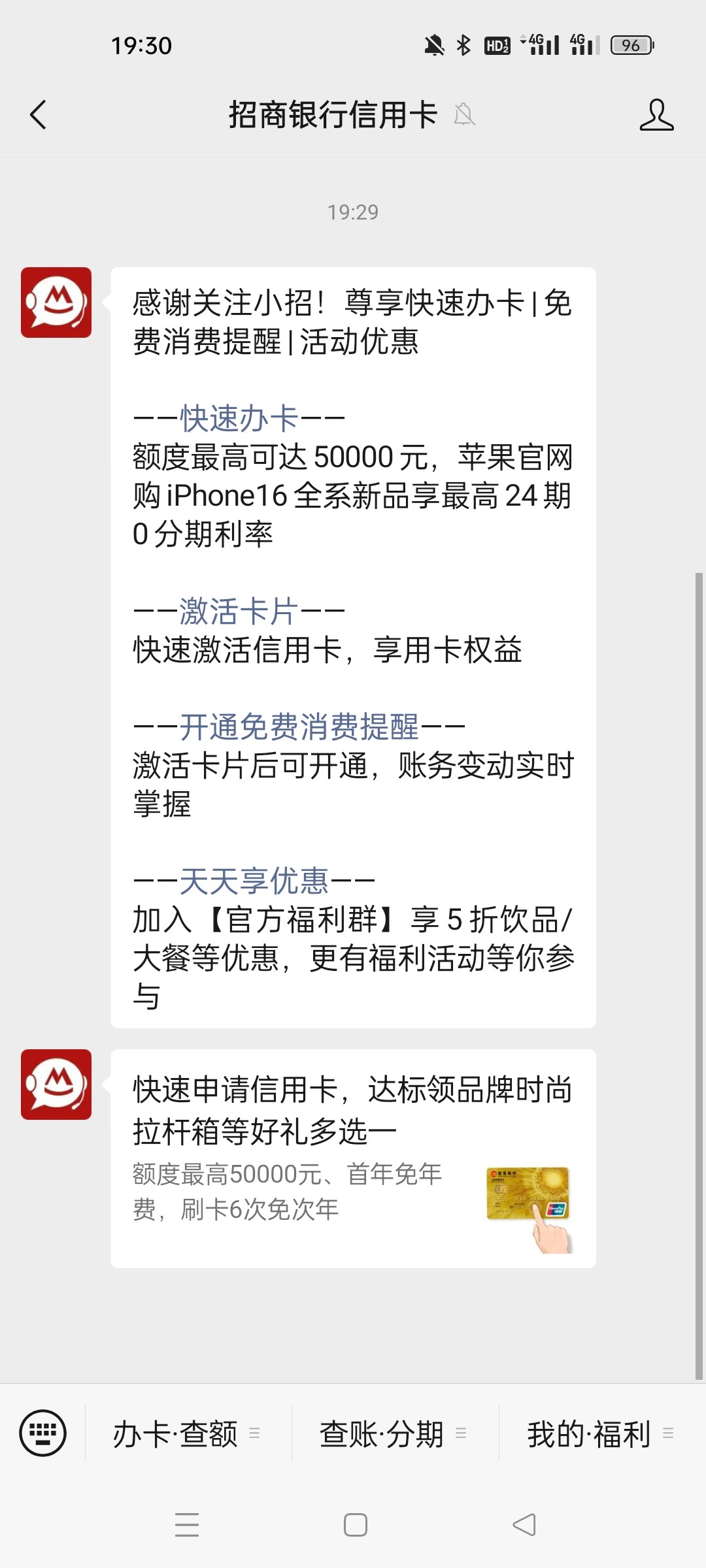This screenshot has height=1568, width=706.
Task: Open the account profile icon
Action: (656, 115)
